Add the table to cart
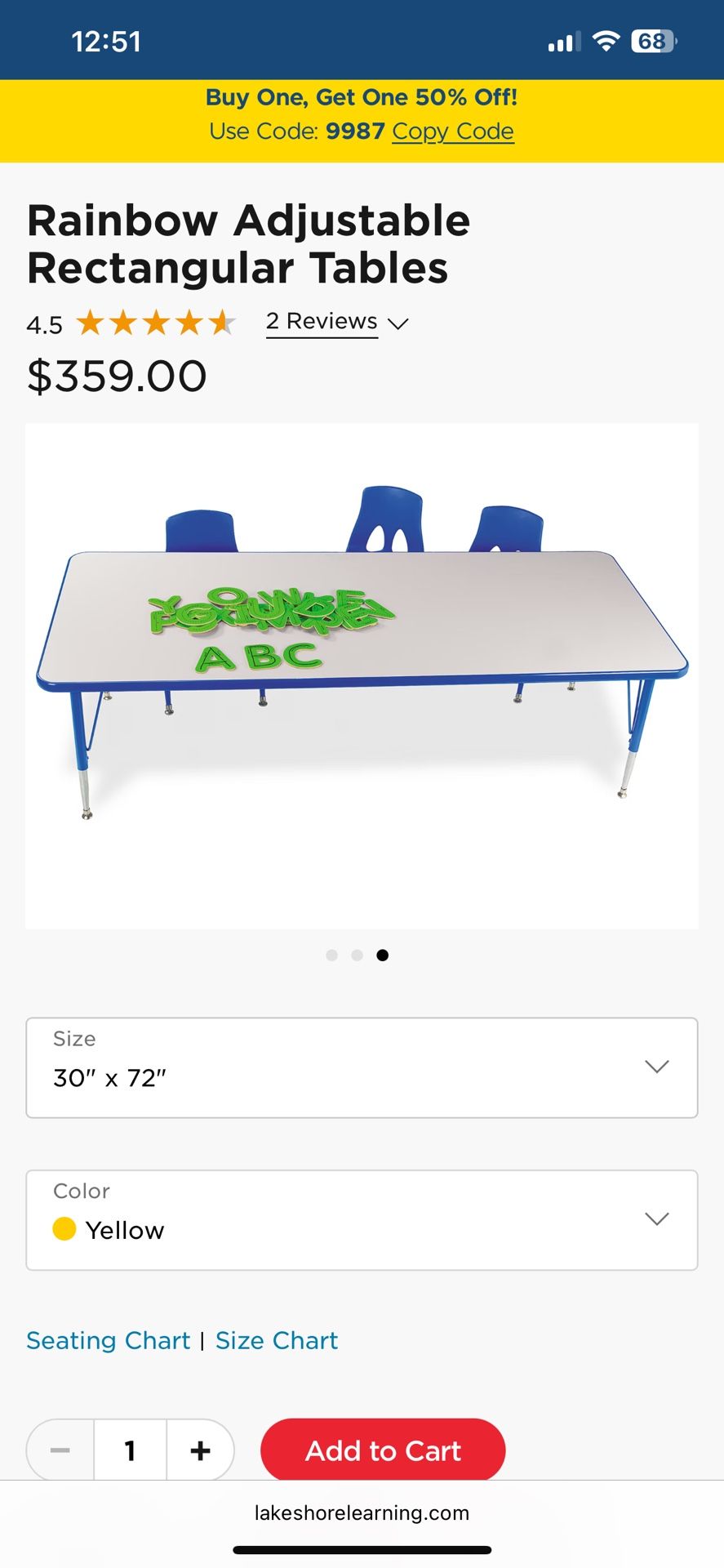Screen dimensions: 724x1568 [x=383, y=1450]
